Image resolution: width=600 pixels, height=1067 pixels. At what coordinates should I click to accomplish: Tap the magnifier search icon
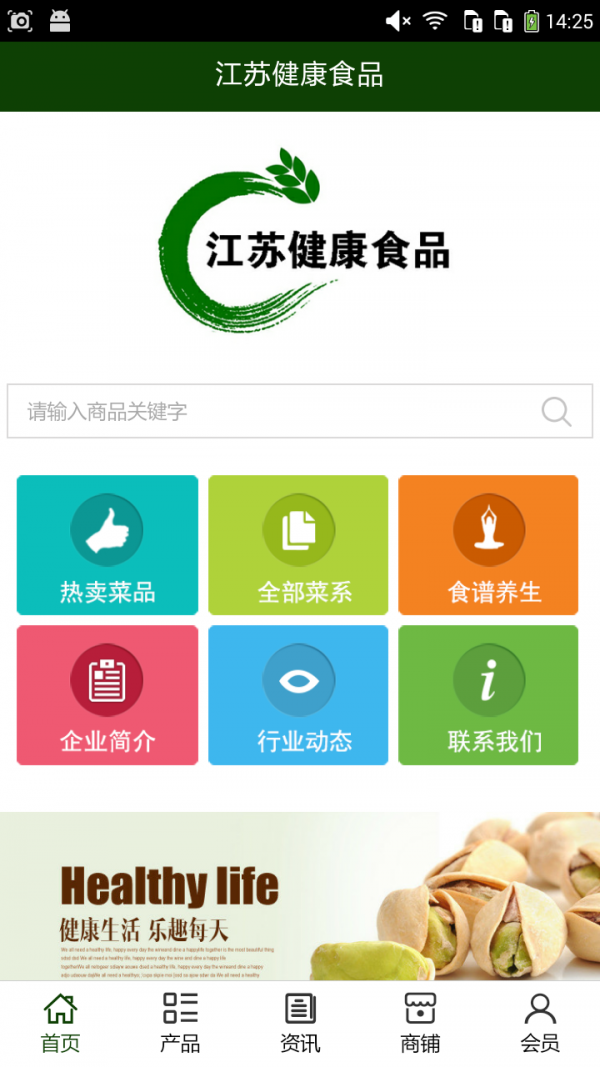pos(556,412)
